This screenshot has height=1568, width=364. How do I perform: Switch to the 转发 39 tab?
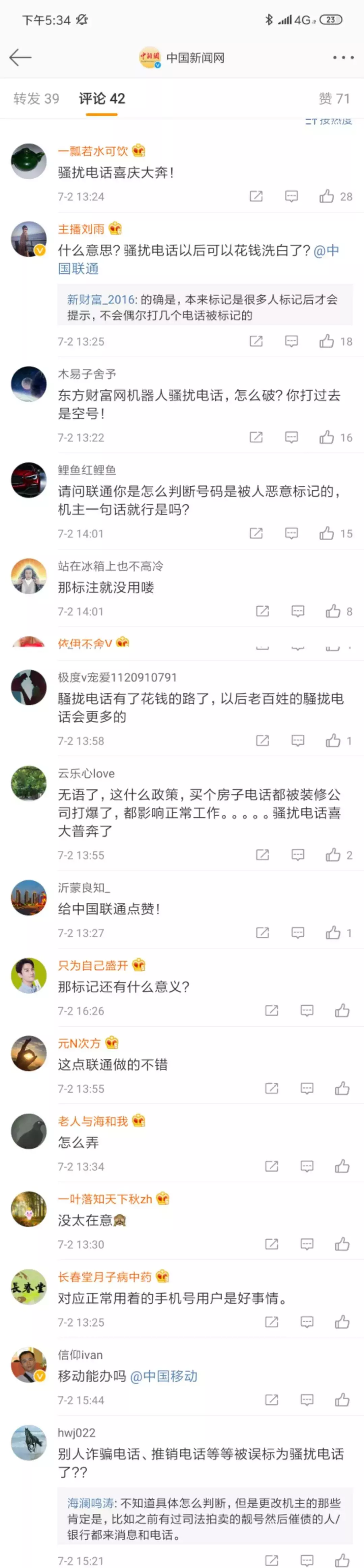[36, 99]
